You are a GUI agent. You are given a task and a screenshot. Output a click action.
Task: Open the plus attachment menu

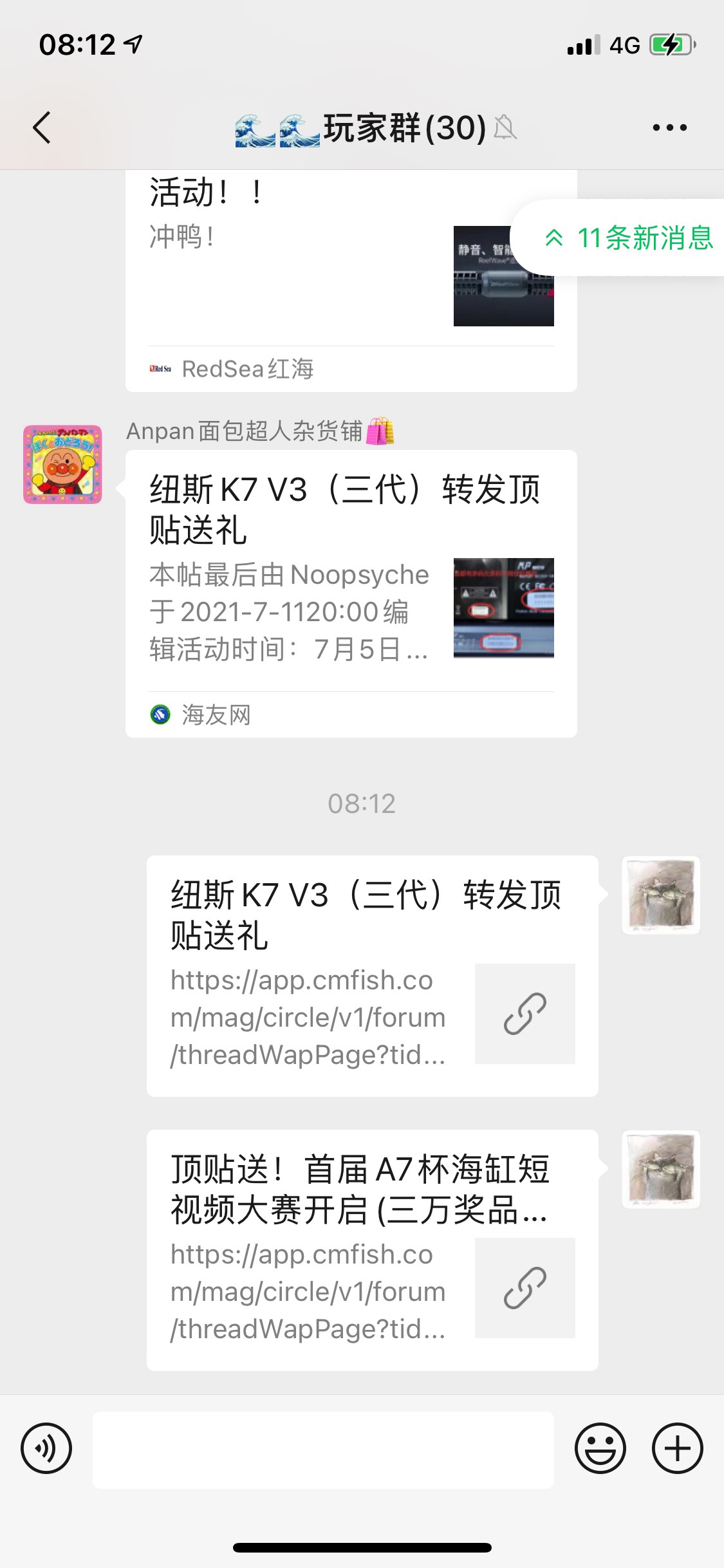(x=677, y=1448)
